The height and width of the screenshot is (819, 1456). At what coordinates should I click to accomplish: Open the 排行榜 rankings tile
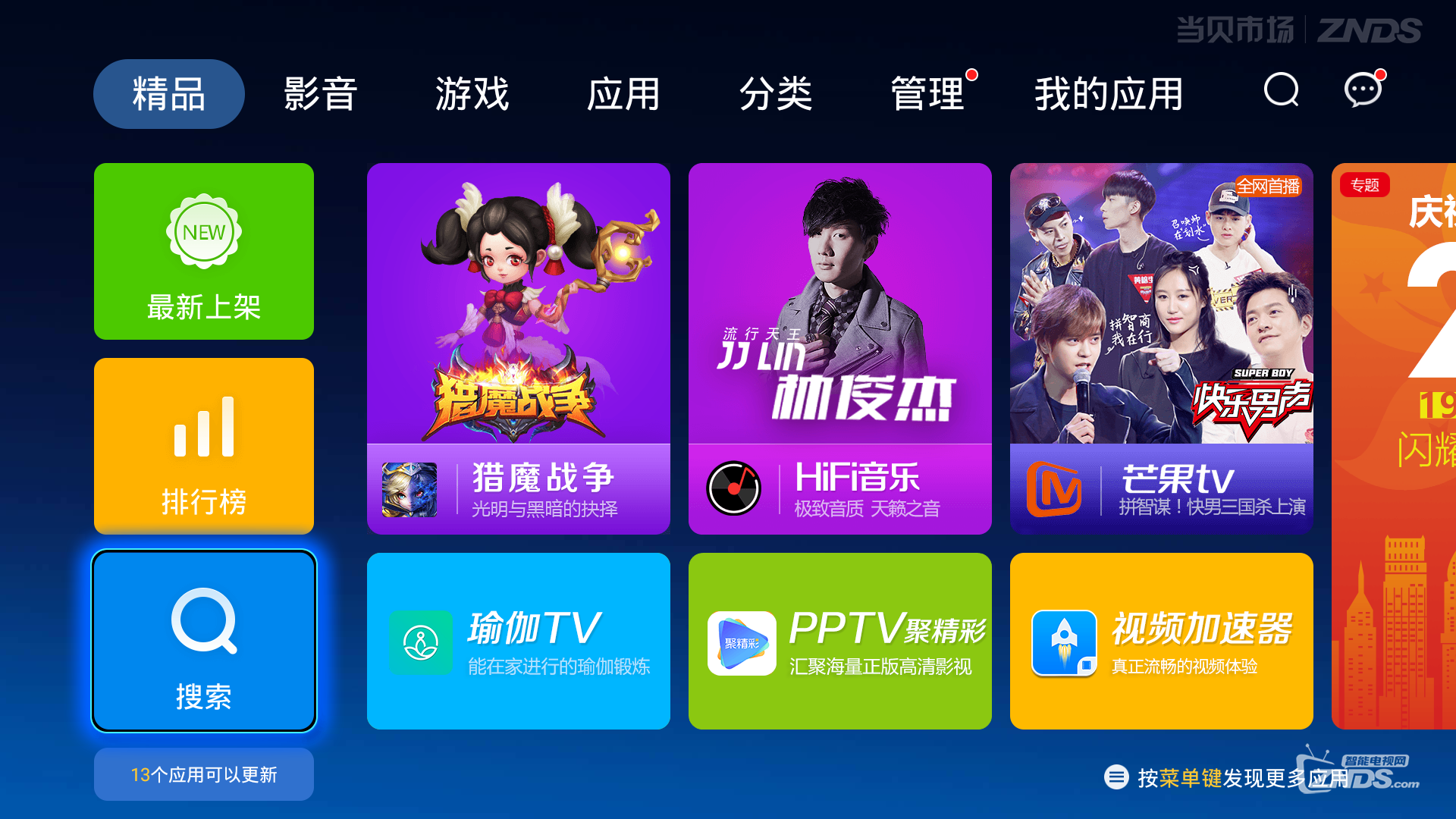(204, 446)
